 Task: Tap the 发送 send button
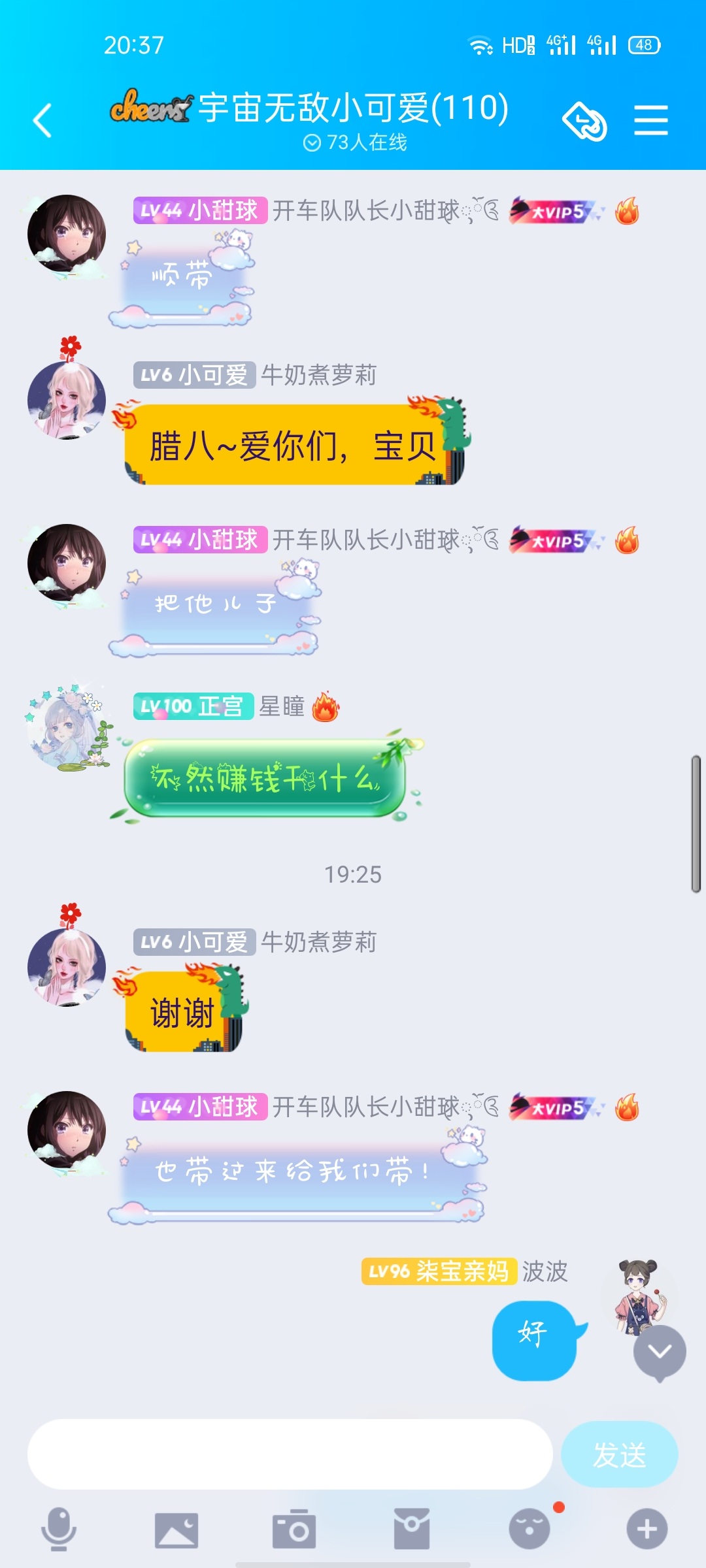[x=618, y=1454]
